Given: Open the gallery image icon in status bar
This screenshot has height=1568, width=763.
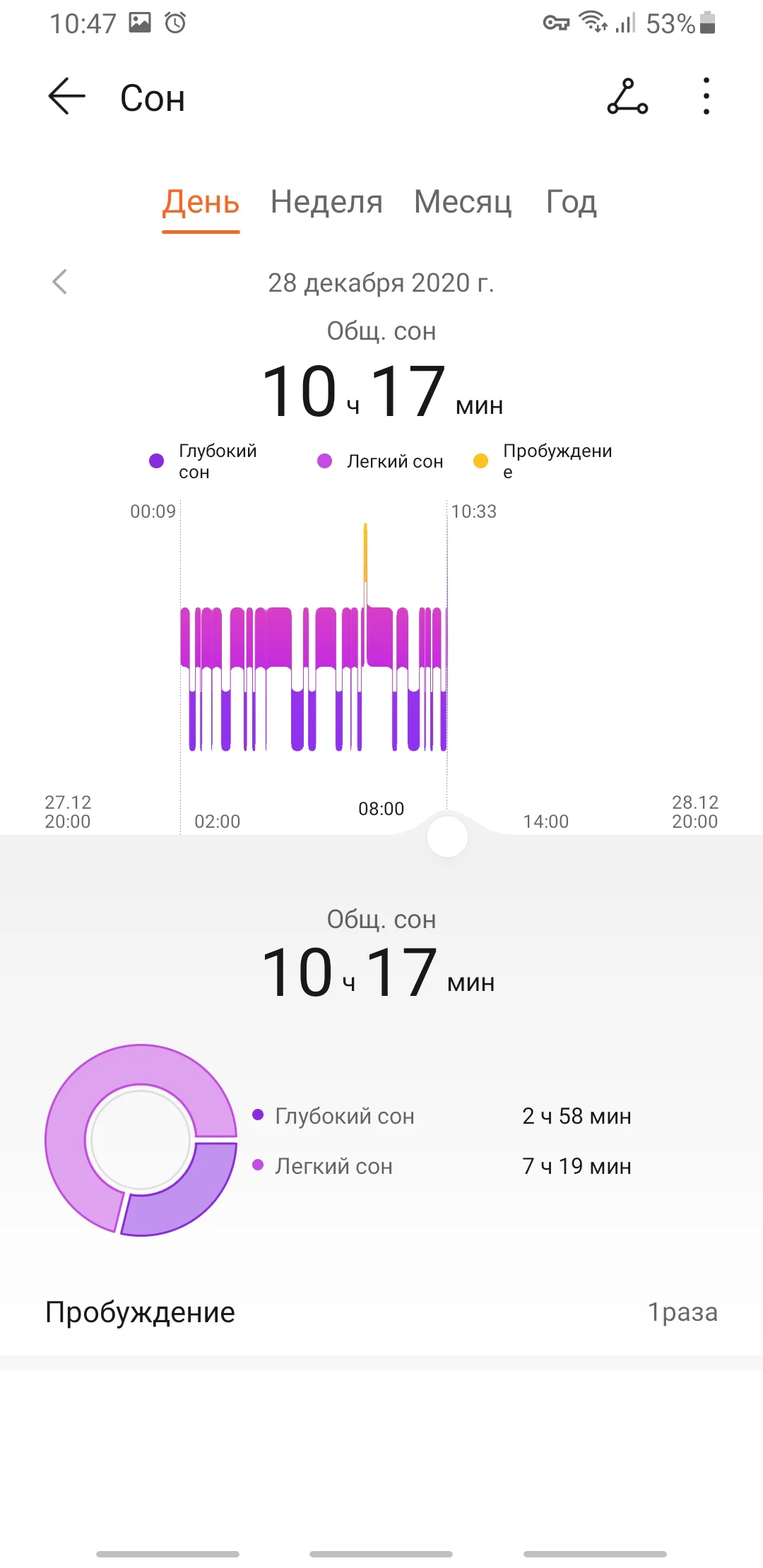Looking at the screenshot, I should pos(138,23).
